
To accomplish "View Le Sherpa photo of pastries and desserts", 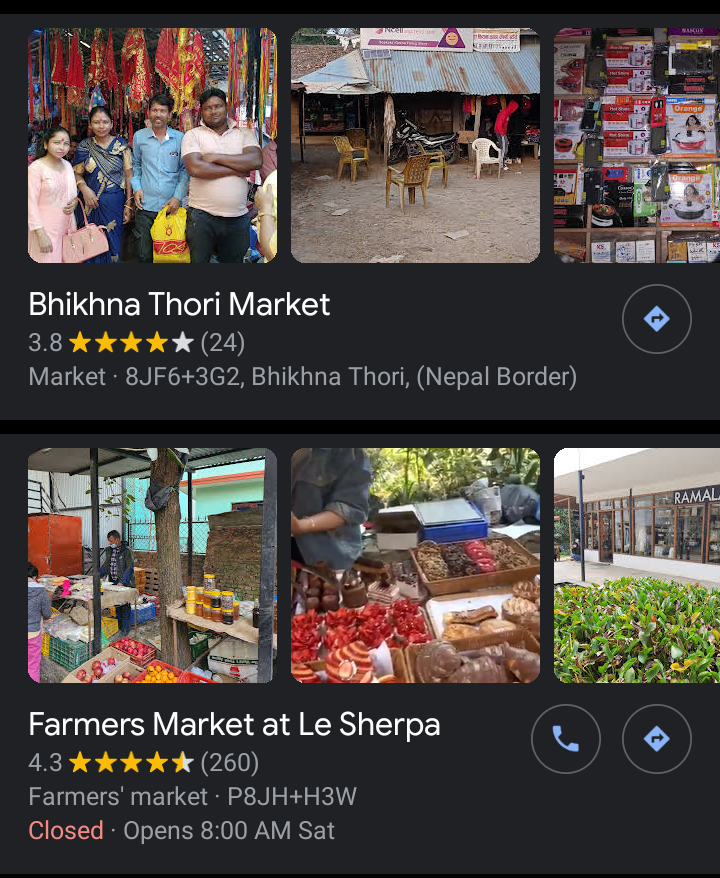I will (x=415, y=566).
